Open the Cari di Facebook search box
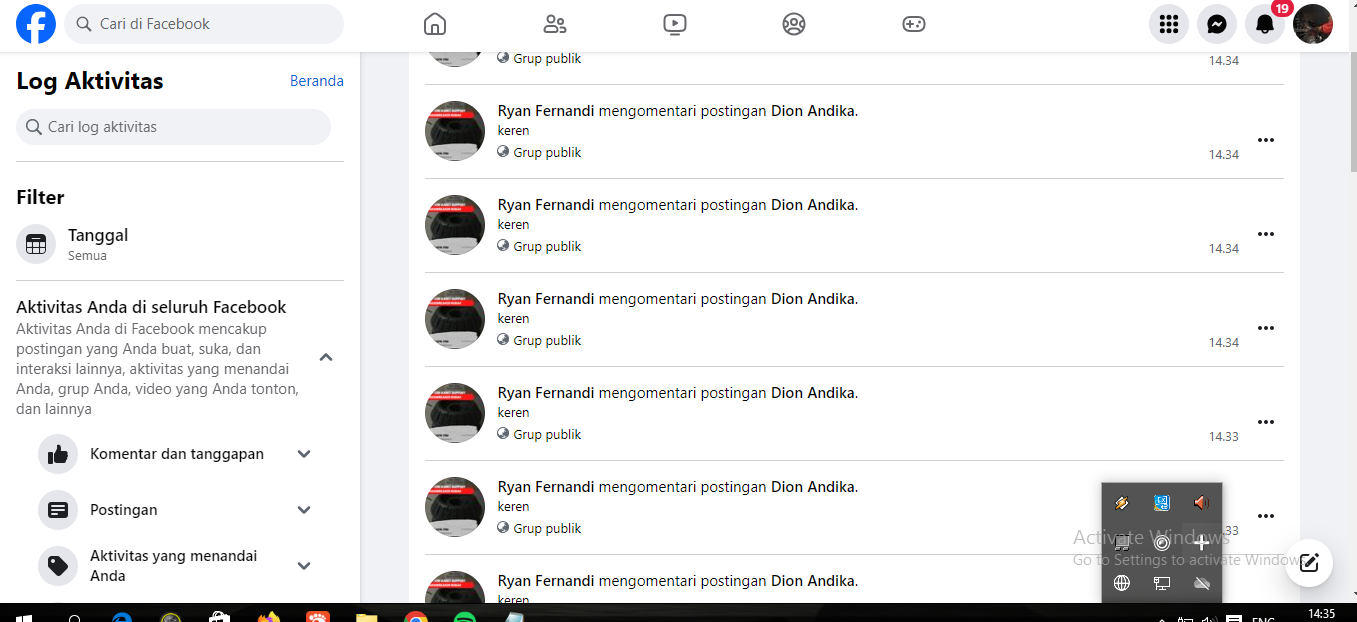 click(x=205, y=24)
